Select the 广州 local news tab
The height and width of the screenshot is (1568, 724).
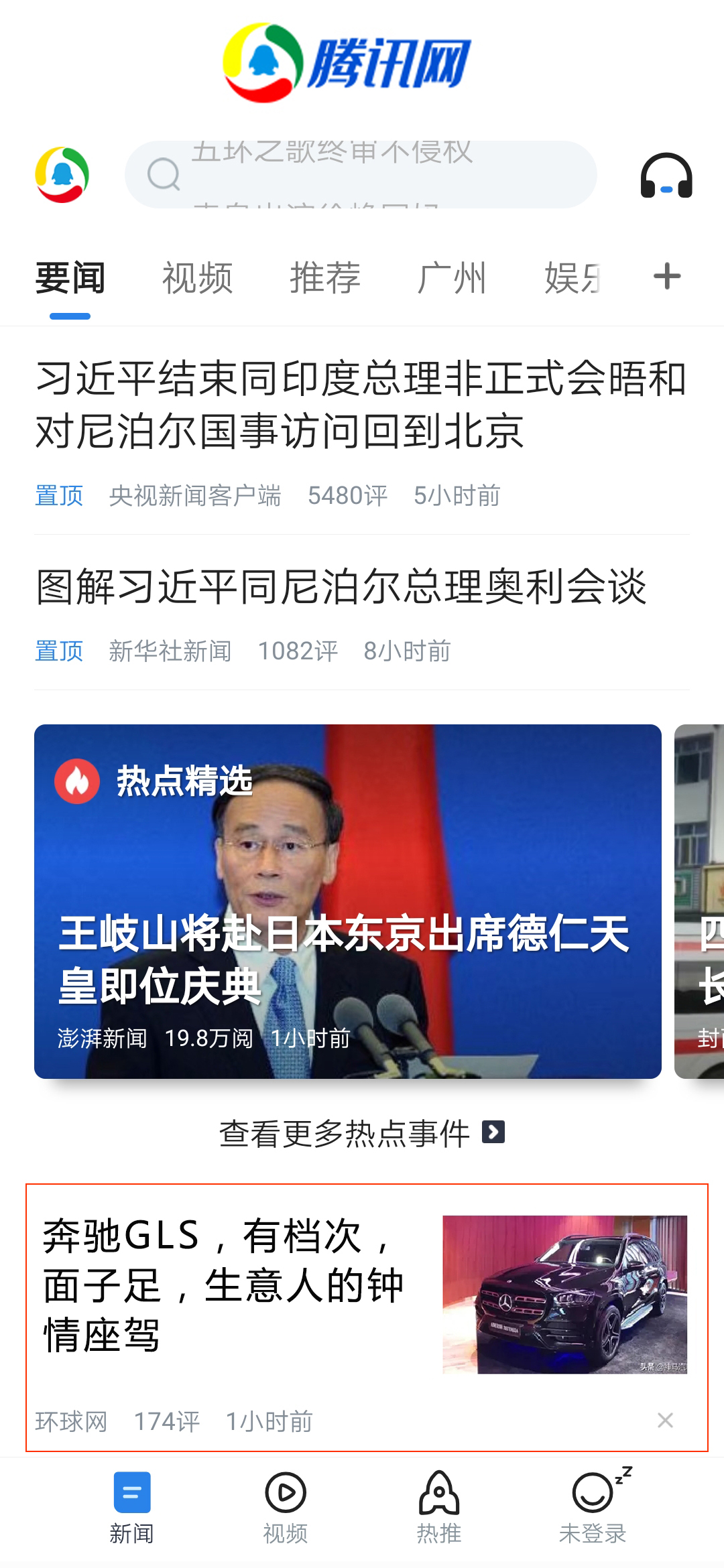452,278
